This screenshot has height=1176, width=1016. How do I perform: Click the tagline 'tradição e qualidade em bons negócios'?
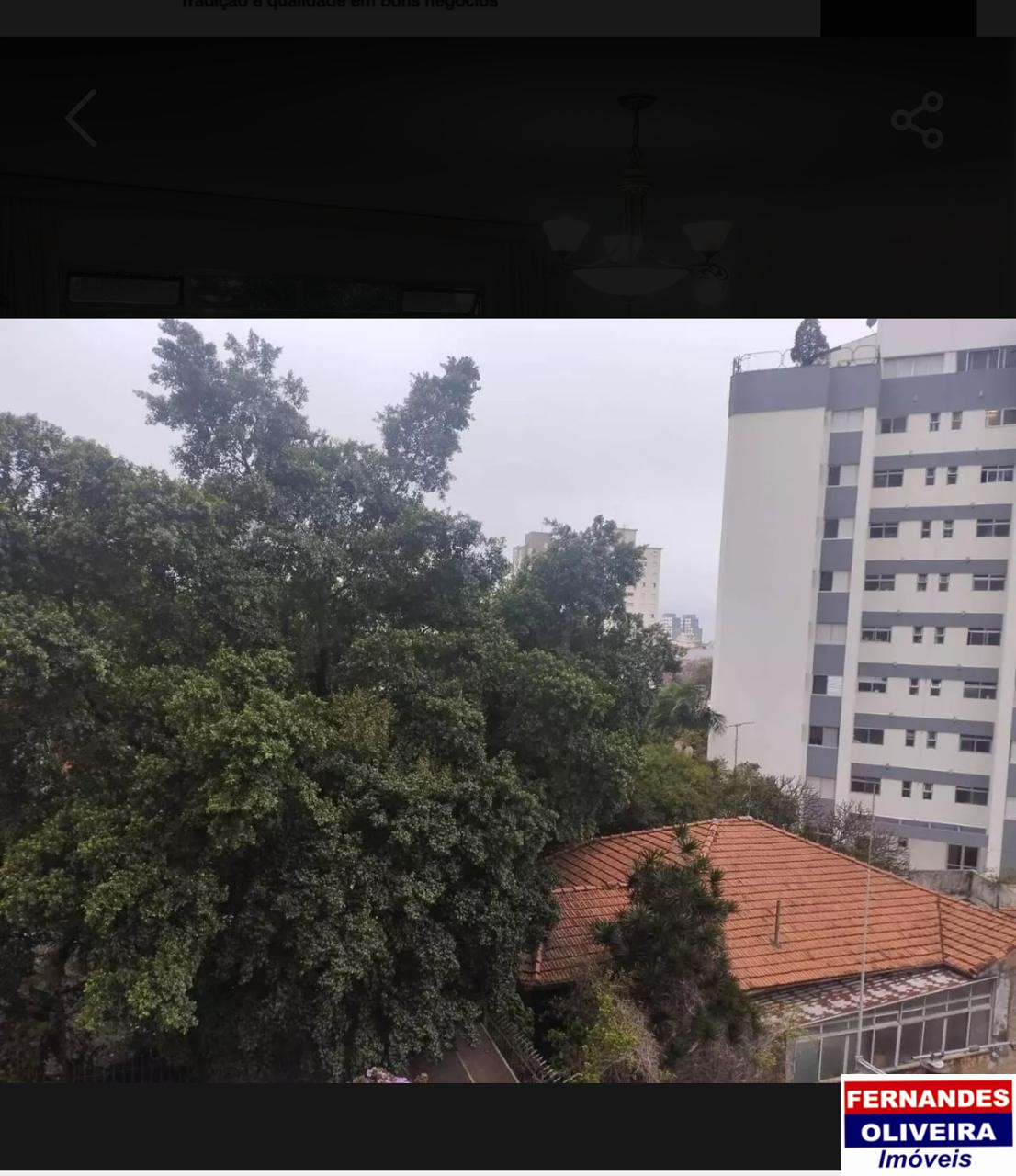click(339, 4)
